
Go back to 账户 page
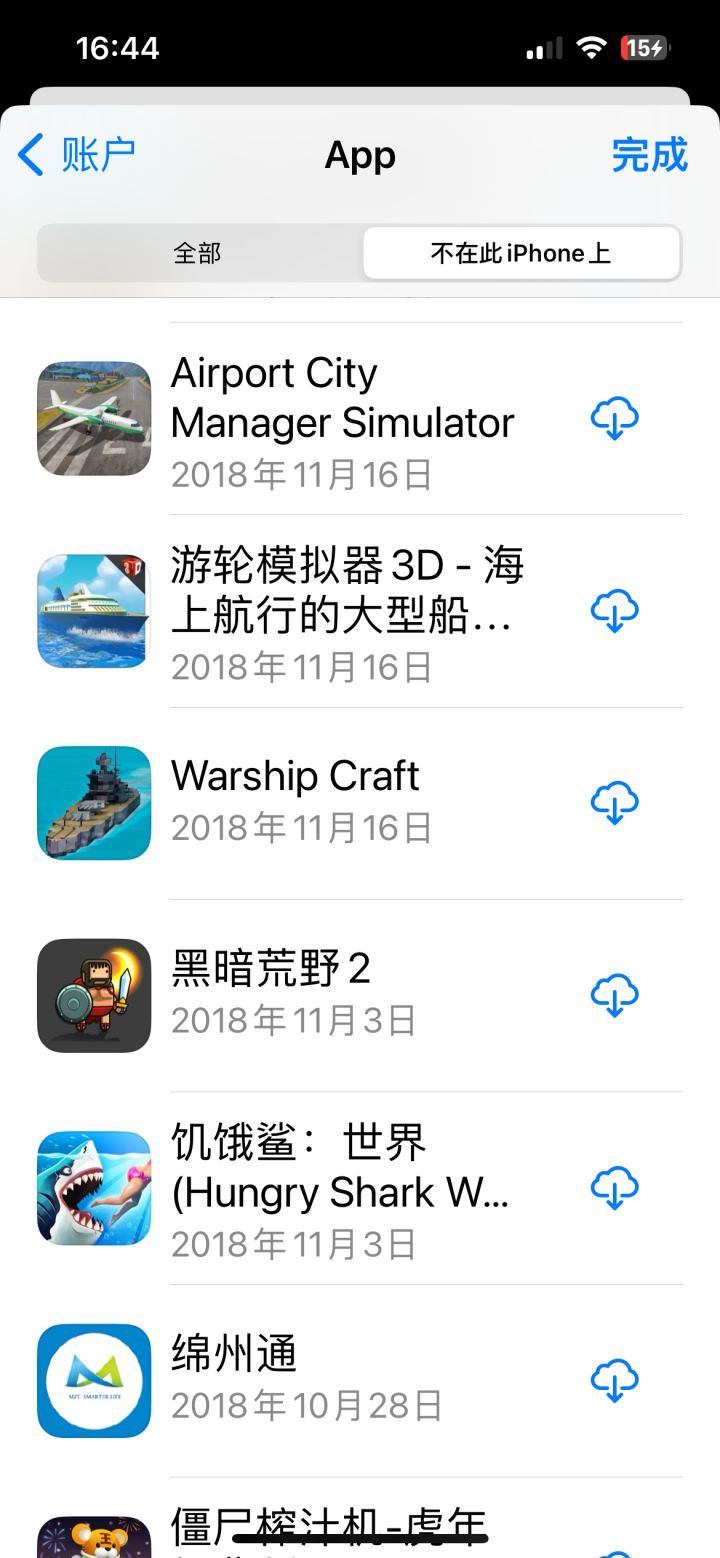tap(77, 155)
